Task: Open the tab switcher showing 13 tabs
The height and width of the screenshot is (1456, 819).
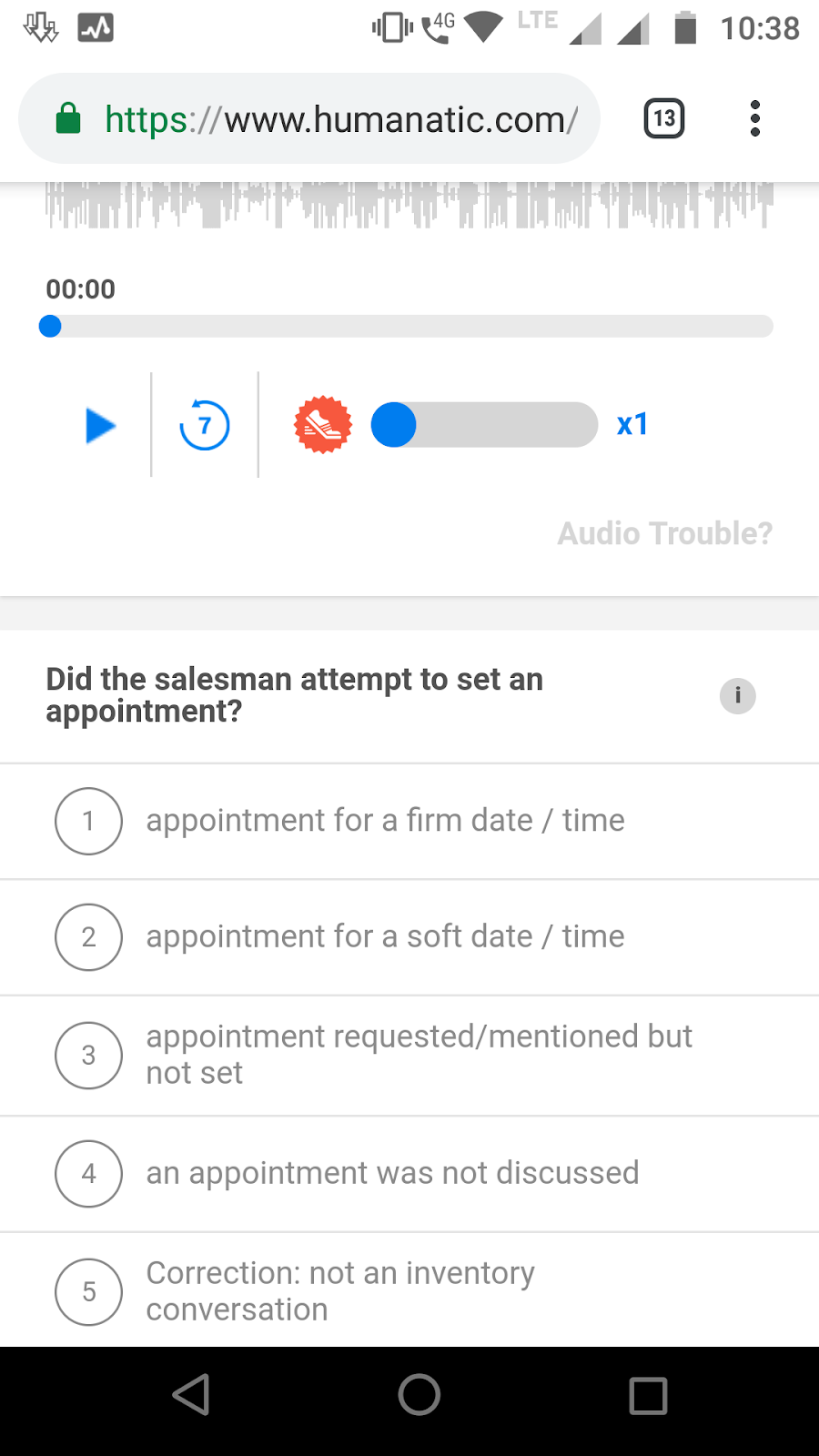Action: point(663,117)
